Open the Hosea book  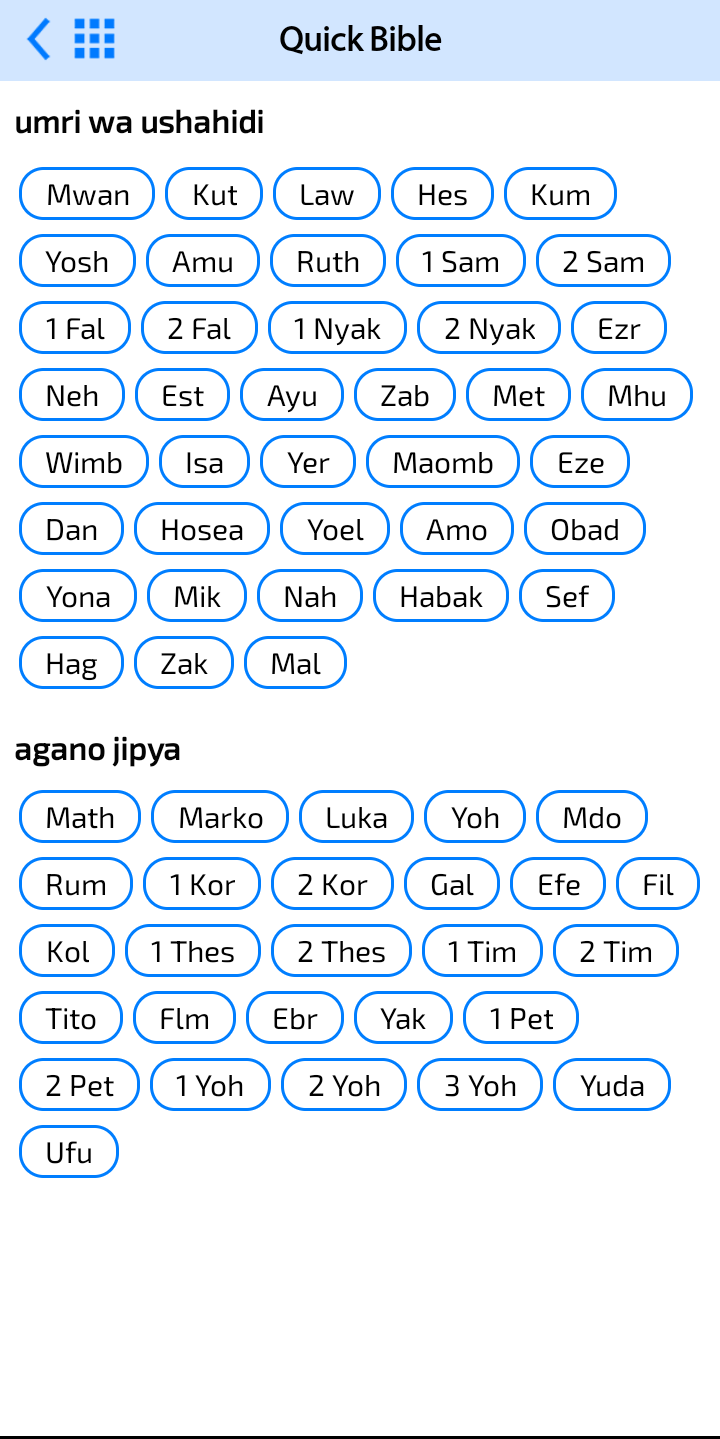(202, 529)
